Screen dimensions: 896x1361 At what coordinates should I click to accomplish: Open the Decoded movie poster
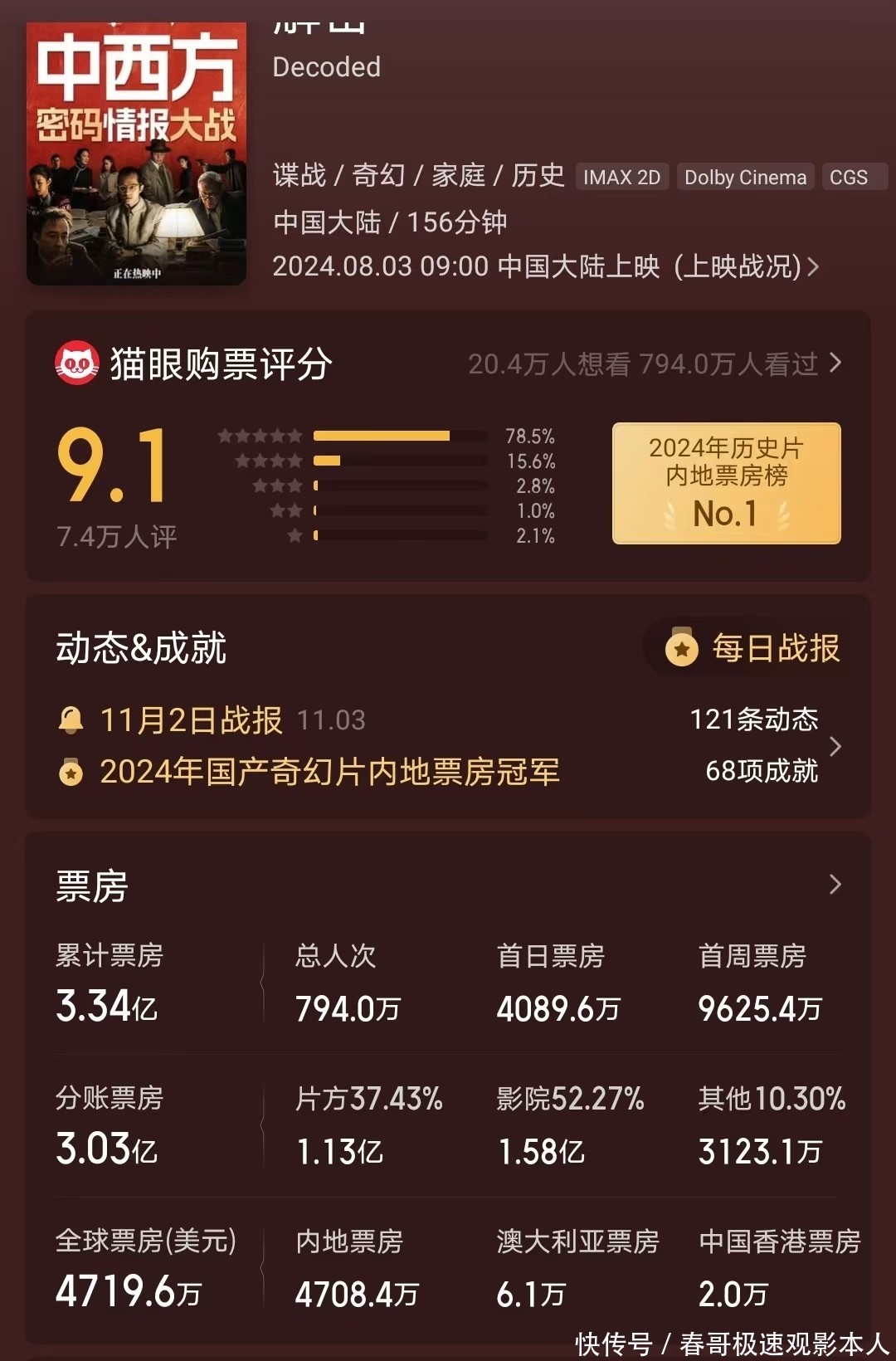click(136, 154)
